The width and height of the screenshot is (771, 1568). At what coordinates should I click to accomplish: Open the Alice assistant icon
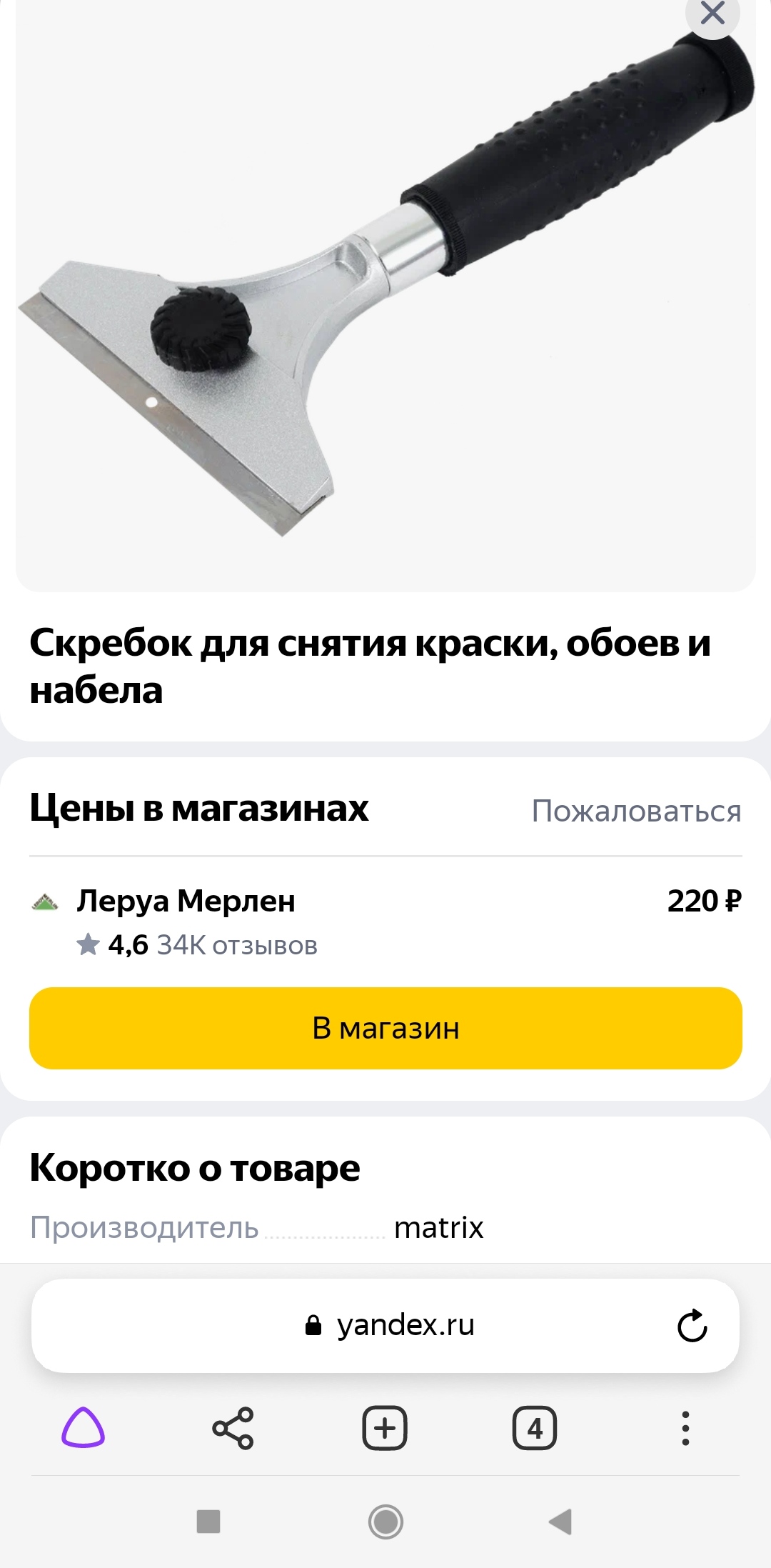(83, 1428)
